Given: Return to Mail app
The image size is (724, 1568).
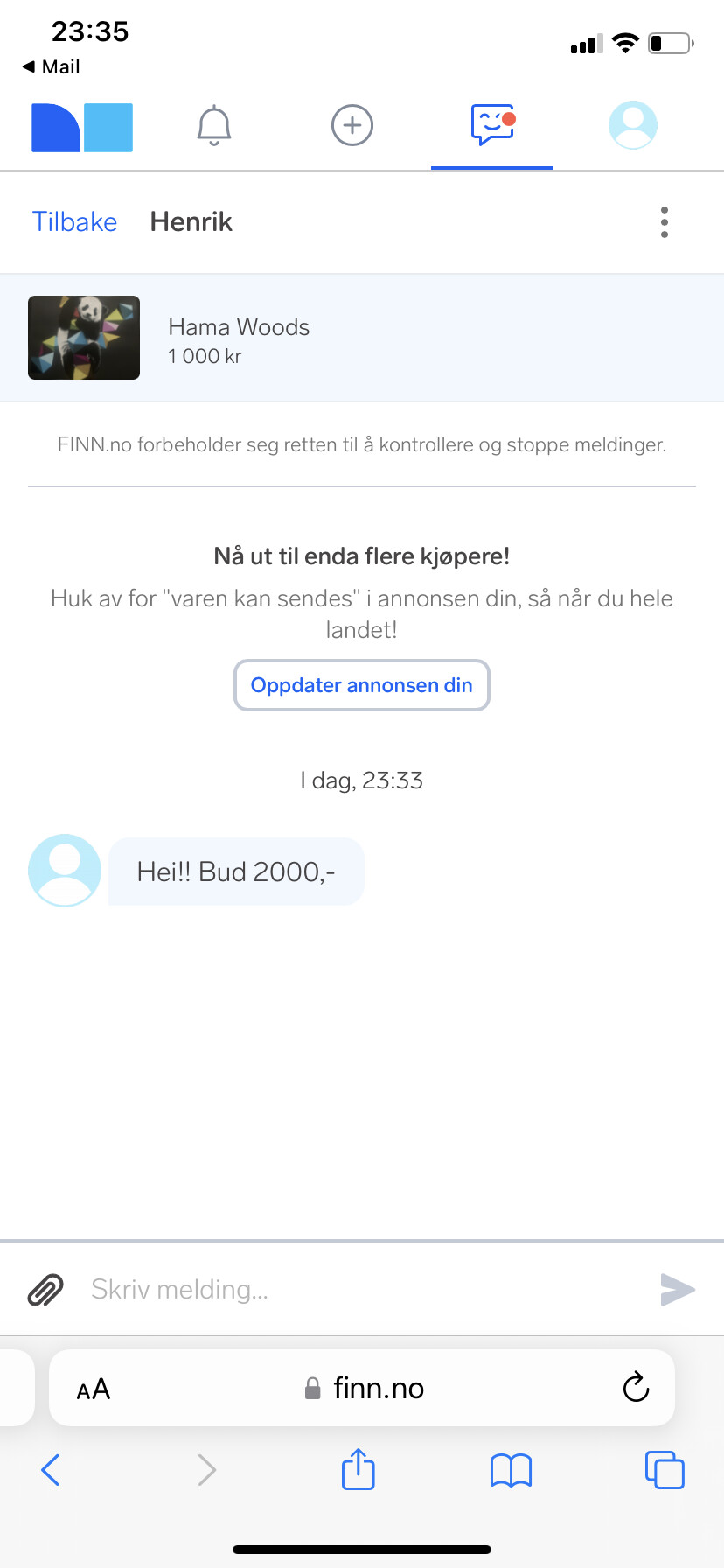Looking at the screenshot, I should pyautogui.click(x=51, y=66).
